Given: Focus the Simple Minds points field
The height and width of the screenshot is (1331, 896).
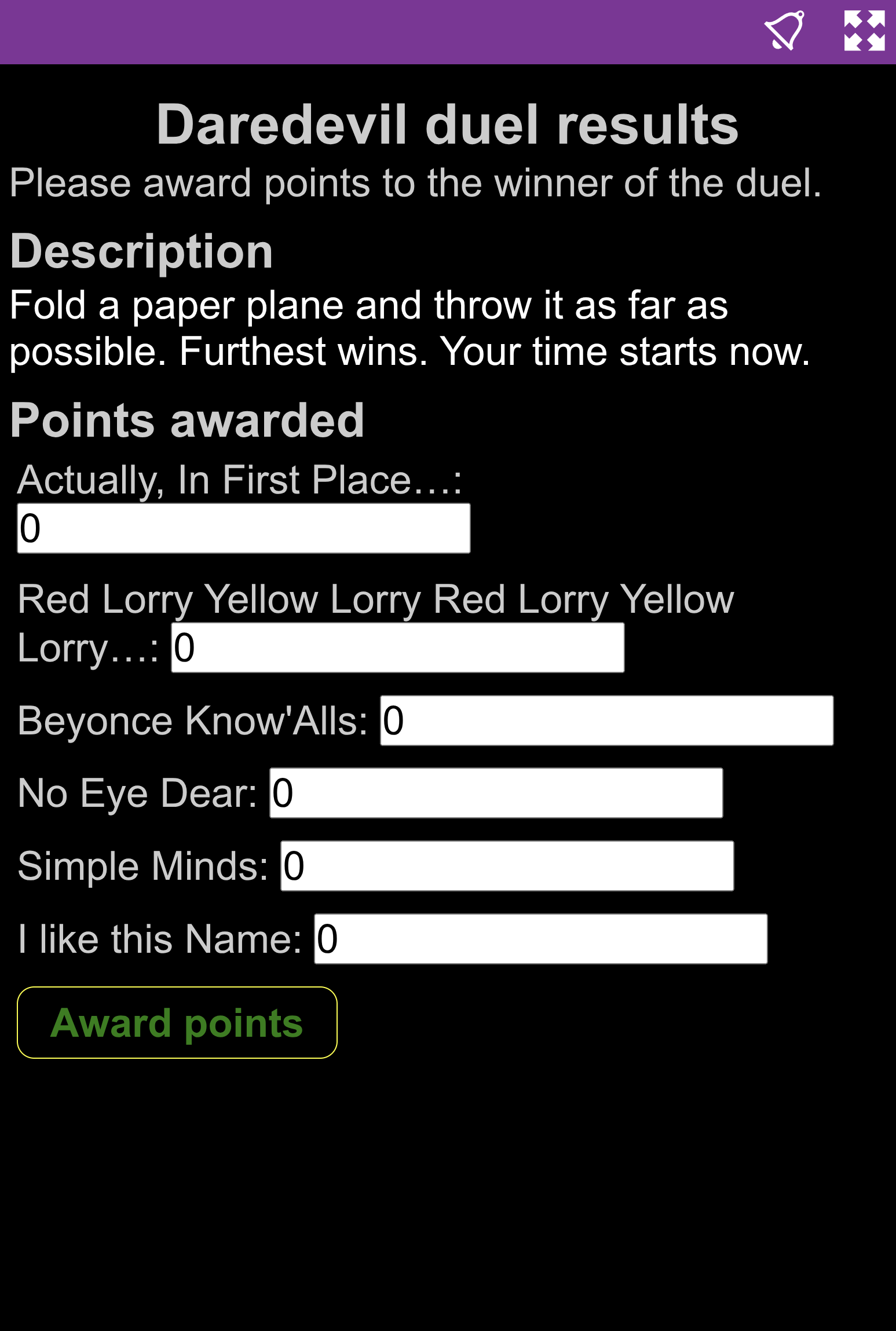Looking at the screenshot, I should [507, 866].
